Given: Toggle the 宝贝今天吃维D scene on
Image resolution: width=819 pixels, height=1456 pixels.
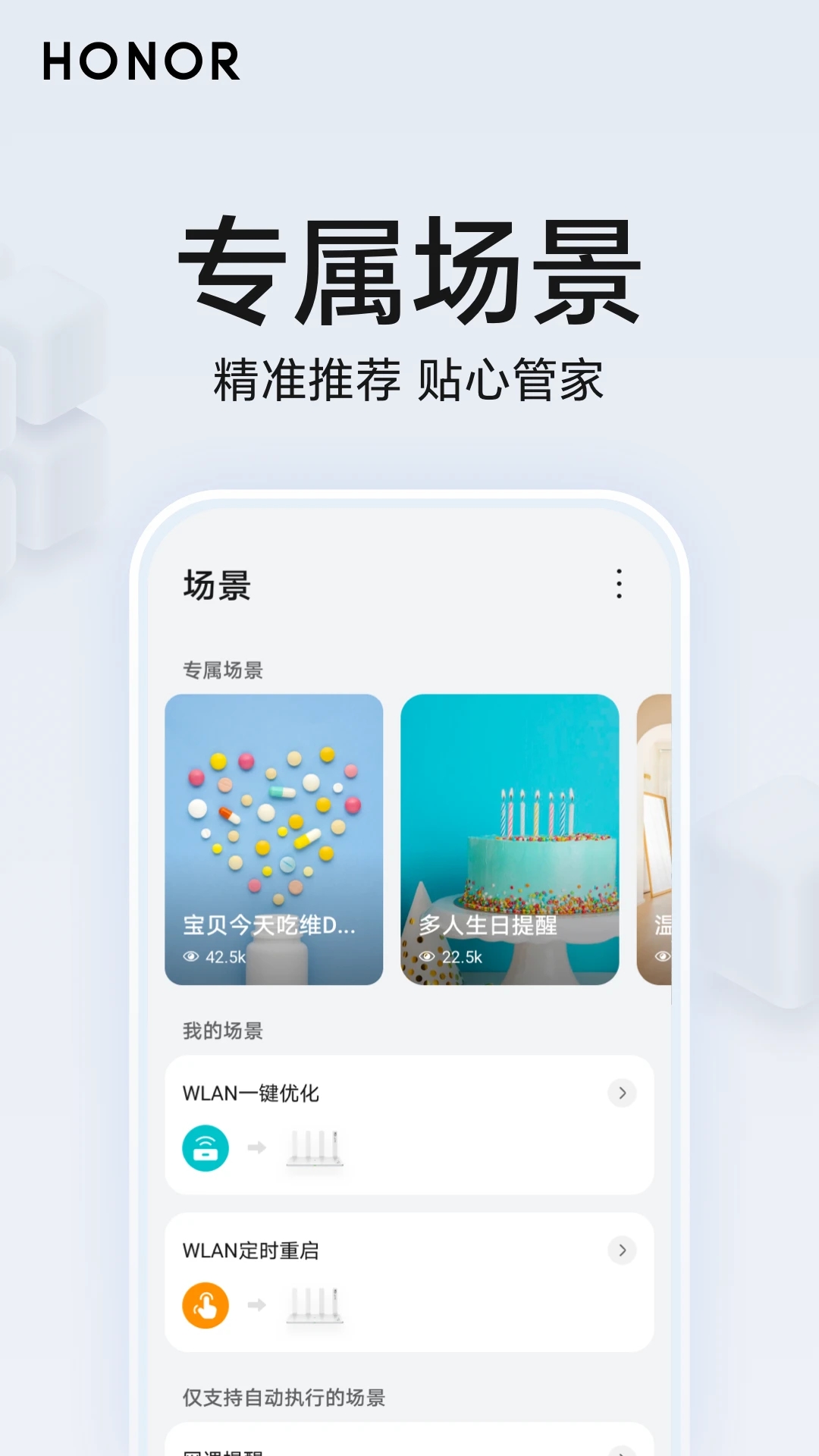Looking at the screenshot, I should click(274, 834).
